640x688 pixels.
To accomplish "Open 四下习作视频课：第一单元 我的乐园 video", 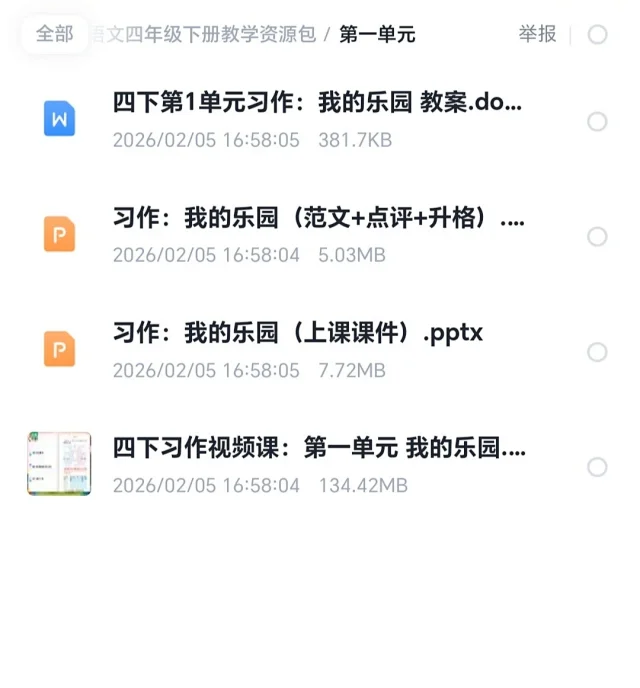I will [x=318, y=448].
